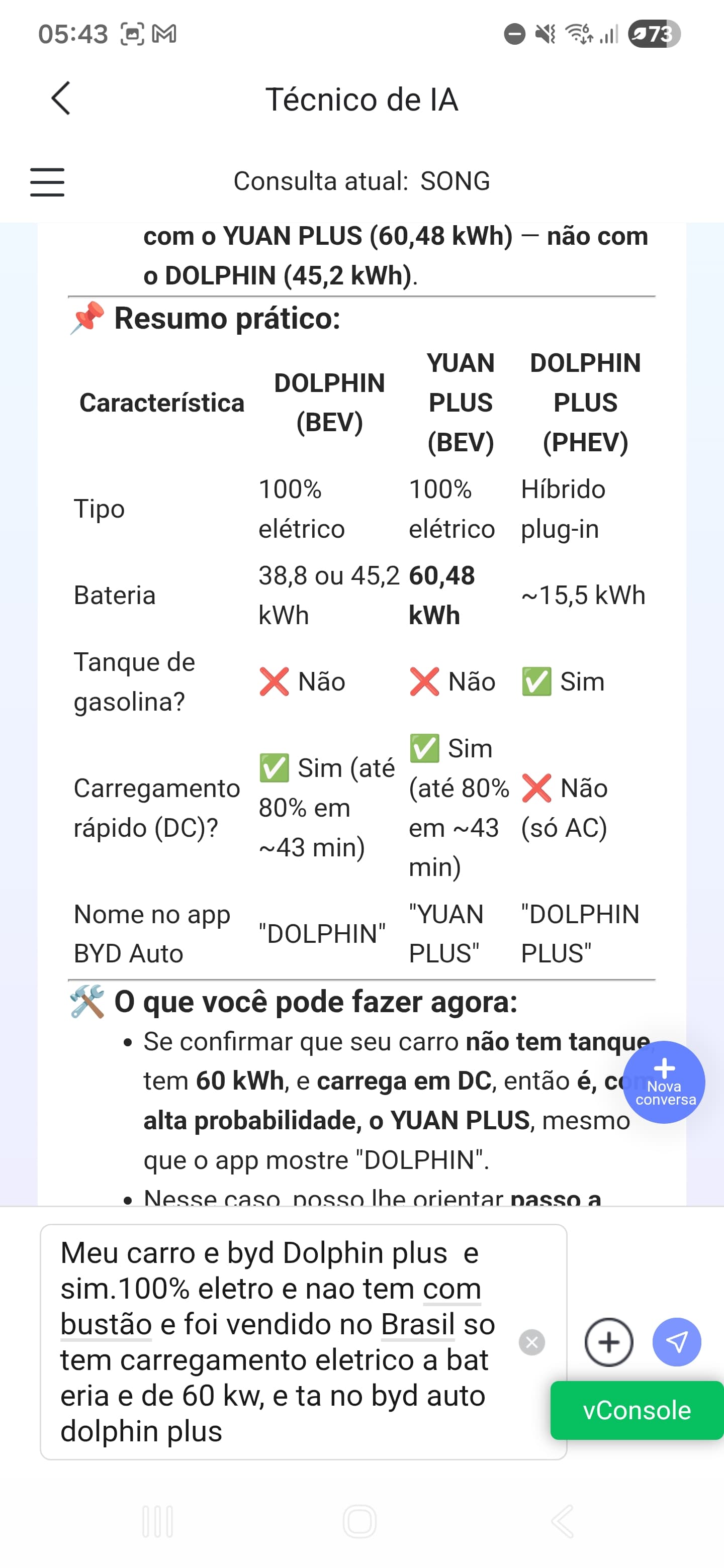This screenshot has height=1568, width=724.
Task: Open the hamburger menu
Action: [47, 182]
